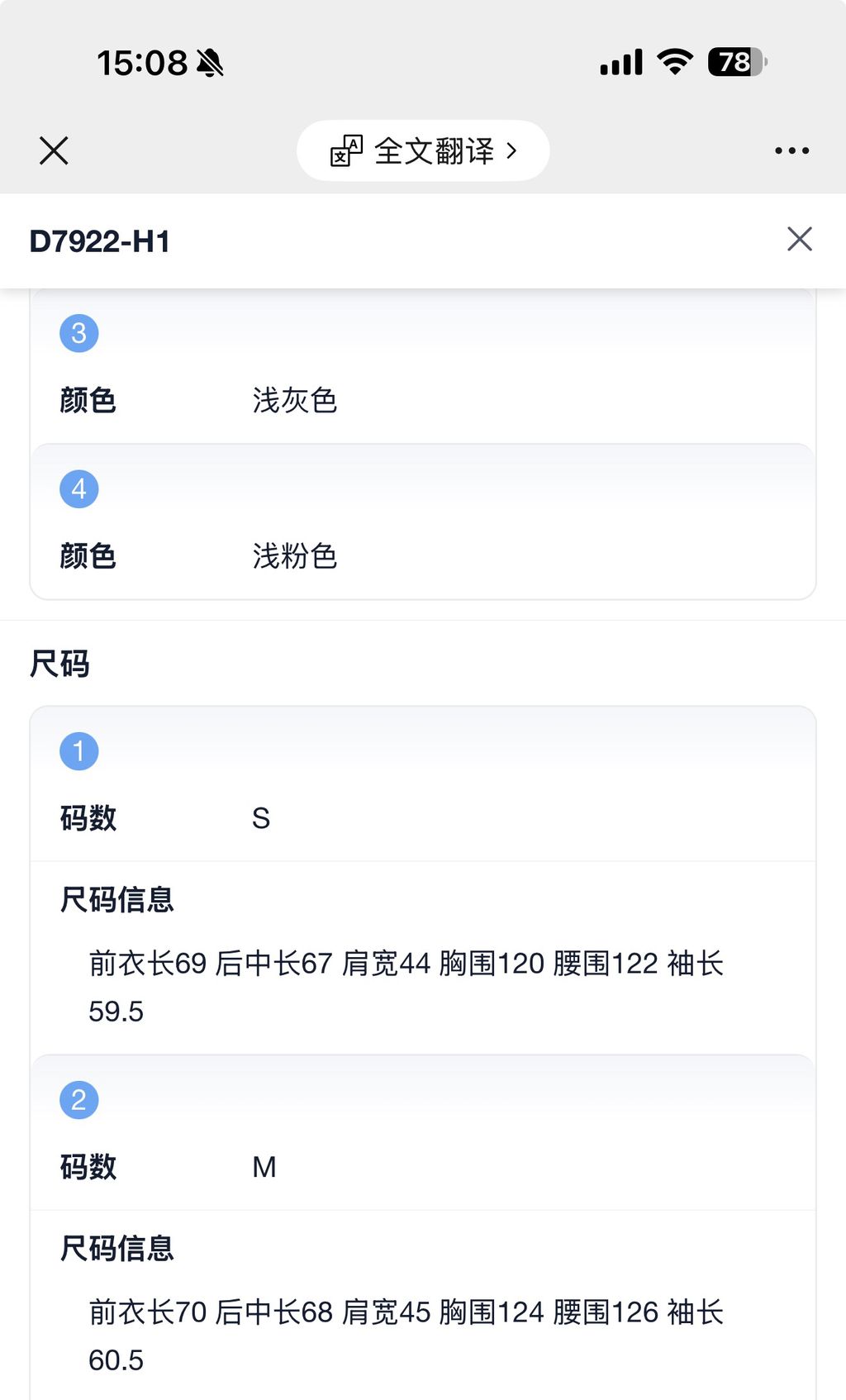The image size is (846, 1400).
Task: Select entry number 3 badge
Action: tap(78, 333)
